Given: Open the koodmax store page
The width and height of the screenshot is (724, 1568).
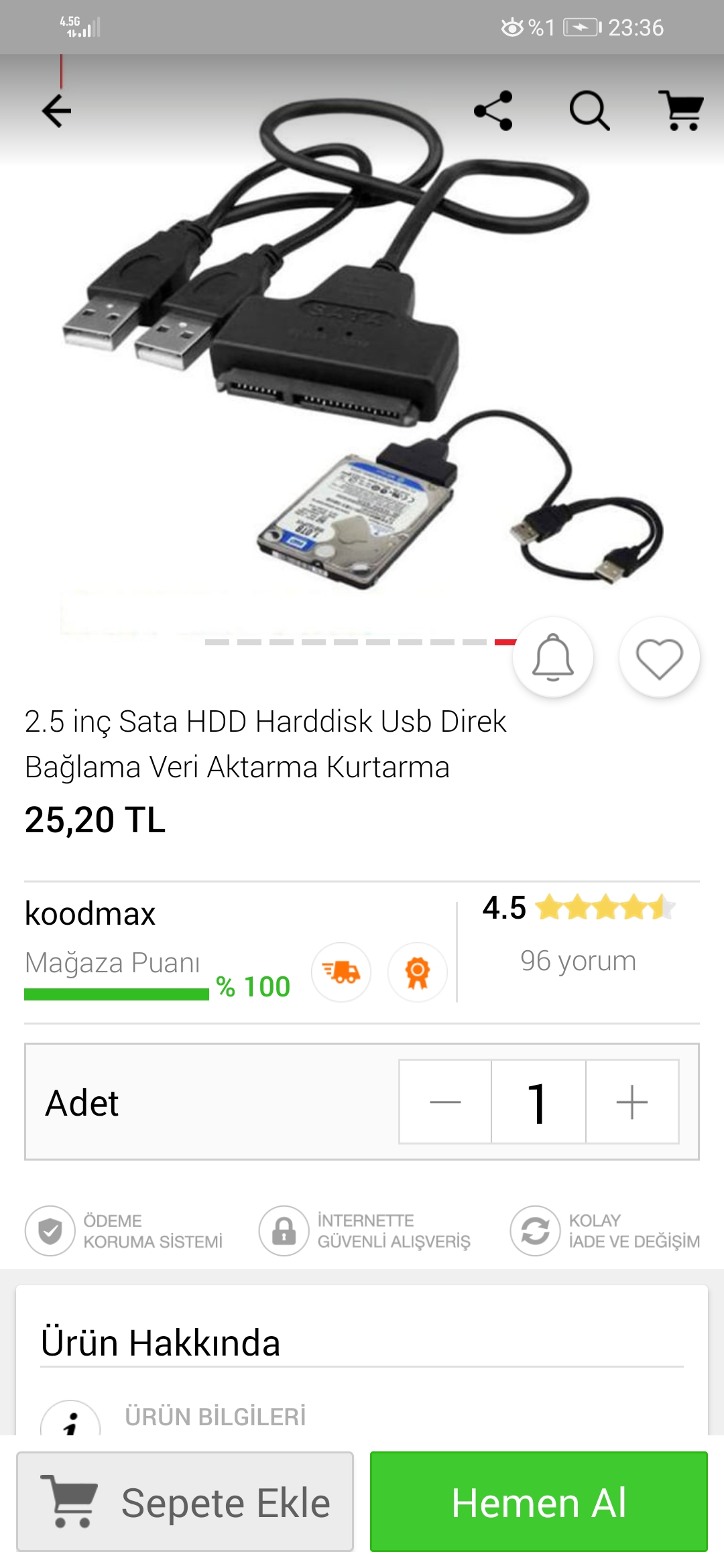Looking at the screenshot, I should 90,914.
